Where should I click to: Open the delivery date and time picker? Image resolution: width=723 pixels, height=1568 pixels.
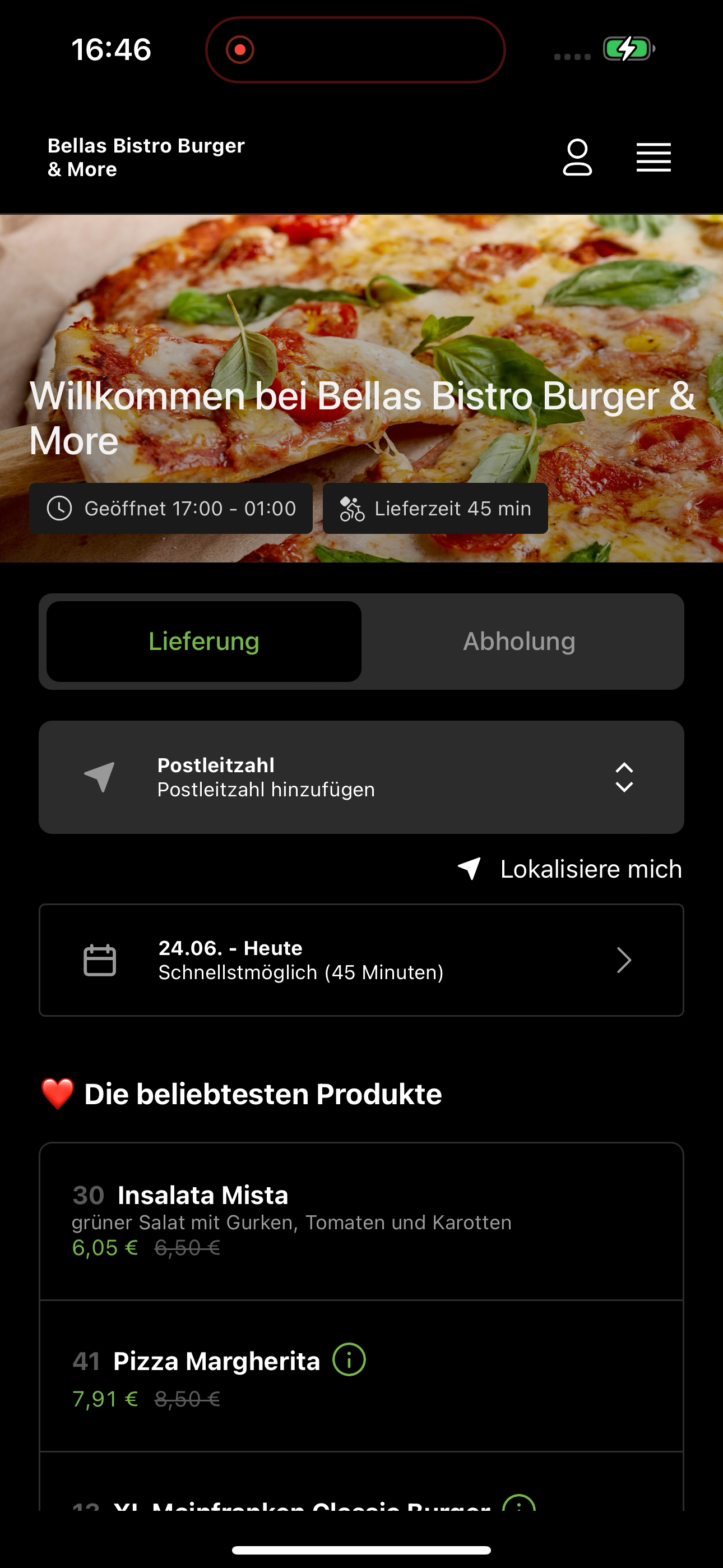coord(361,960)
